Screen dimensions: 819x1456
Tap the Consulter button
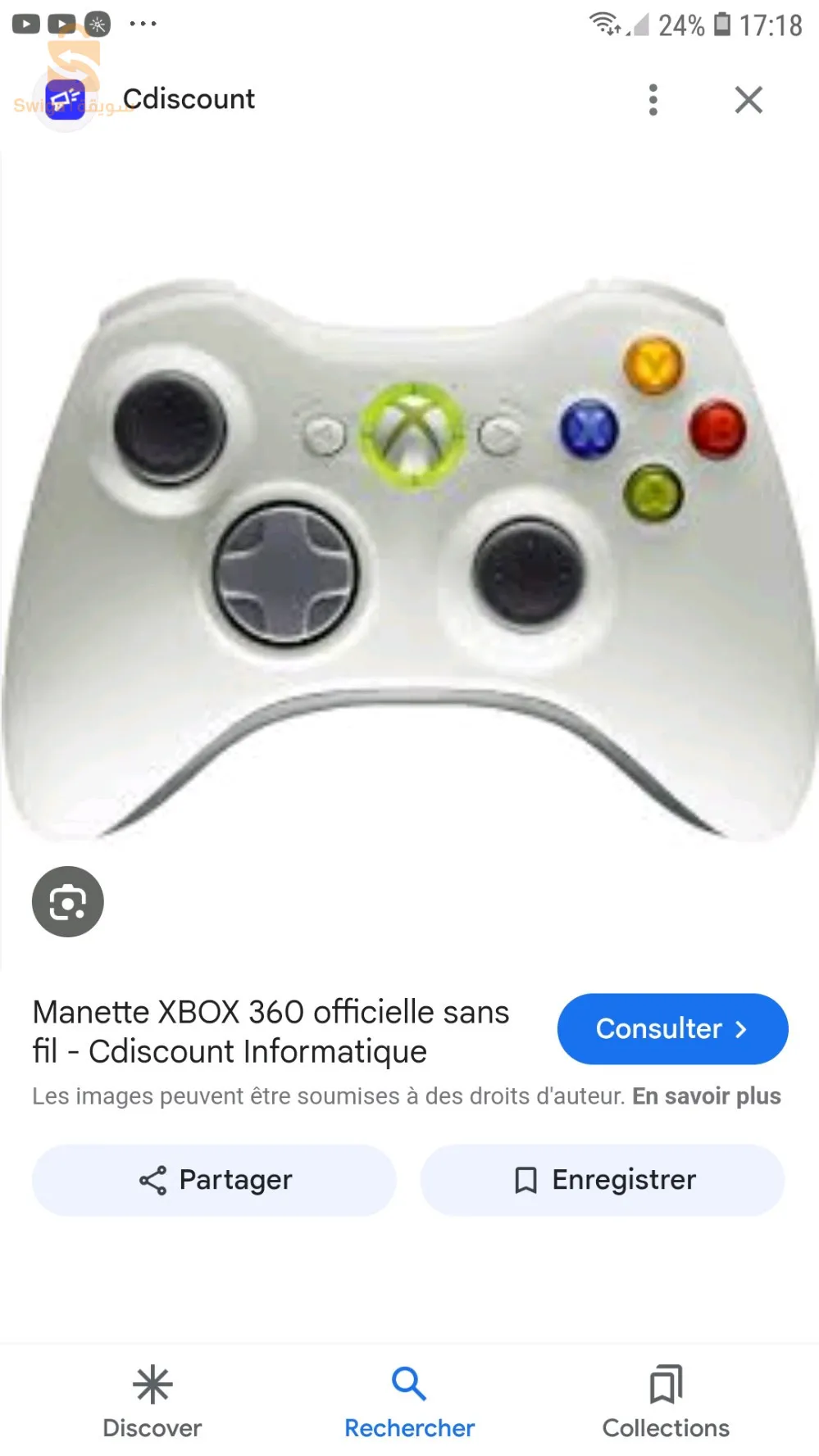click(x=672, y=1028)
